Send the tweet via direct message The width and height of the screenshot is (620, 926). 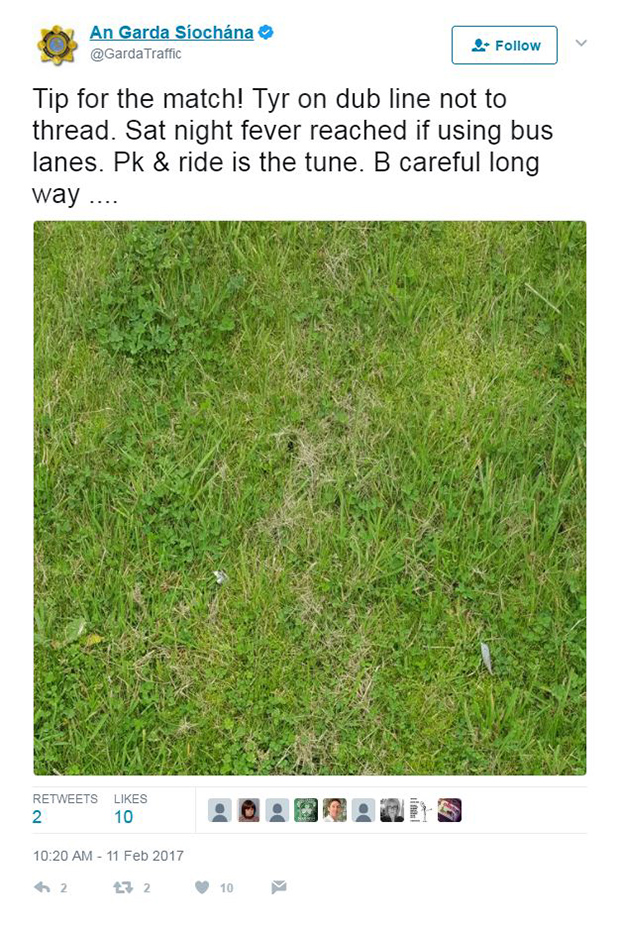(x=279, y=887)
